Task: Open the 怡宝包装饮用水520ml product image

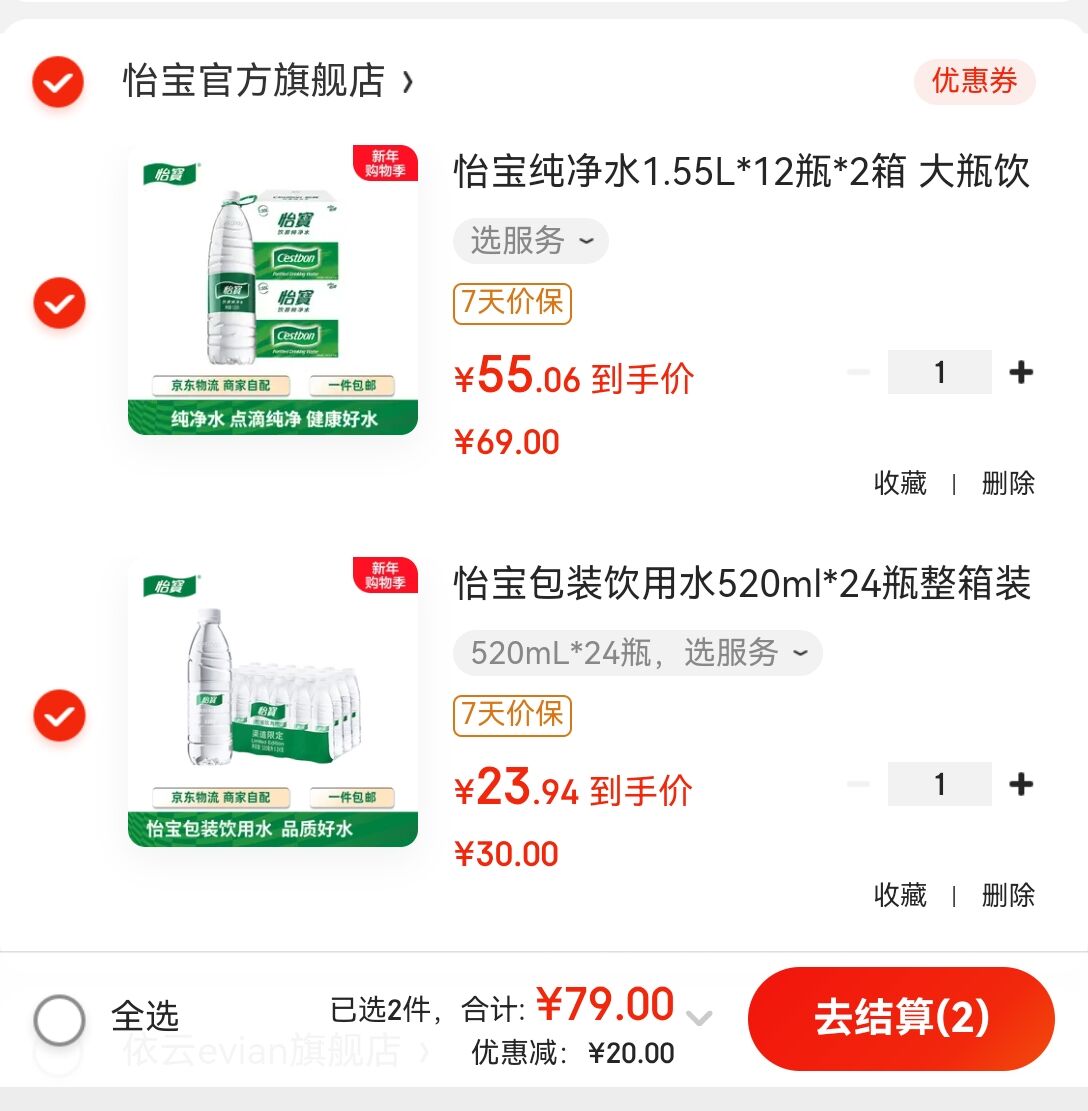Action: point(272,702)
